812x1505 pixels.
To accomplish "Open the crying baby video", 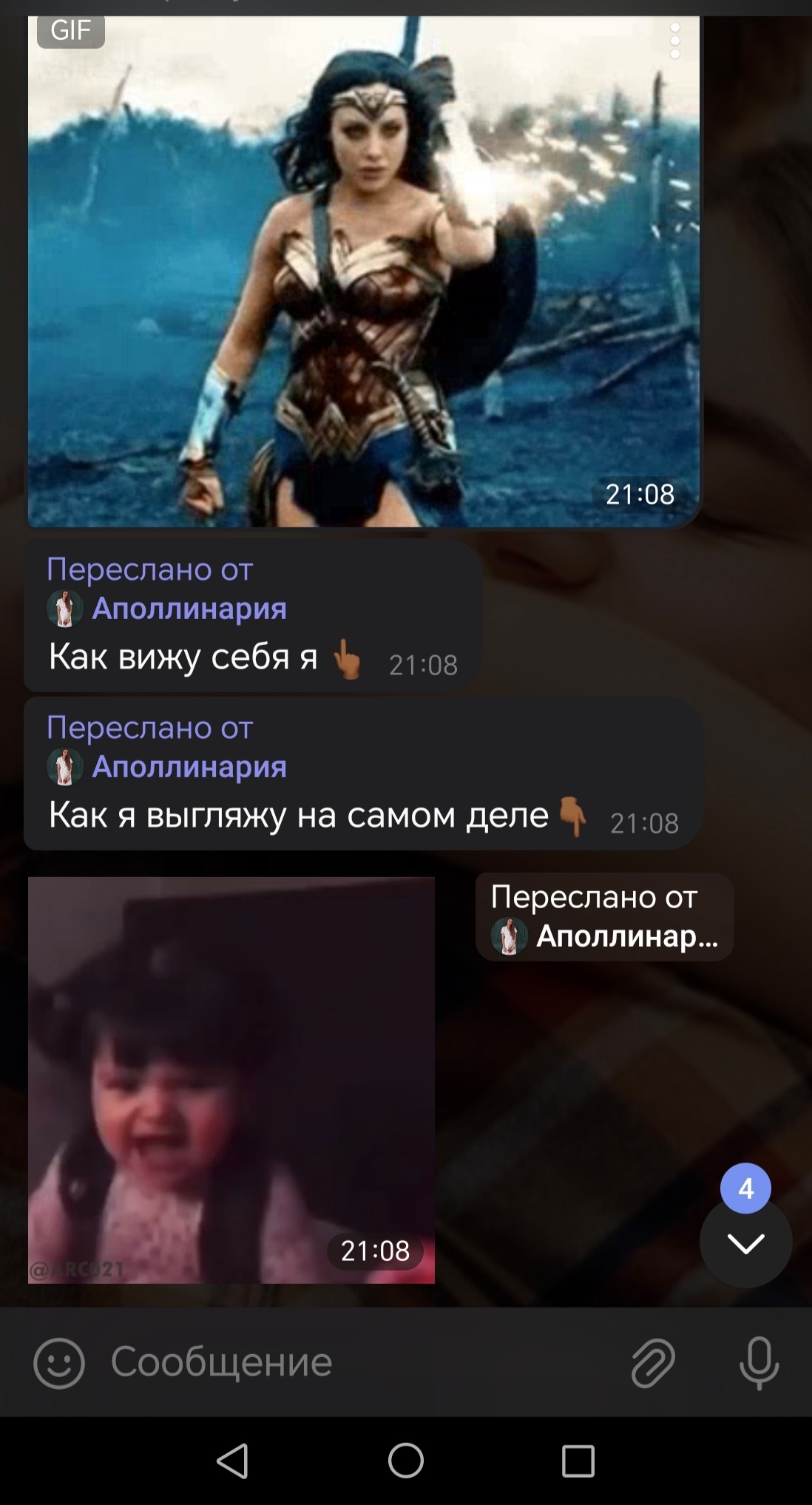I will click(x=231, y=1080).
